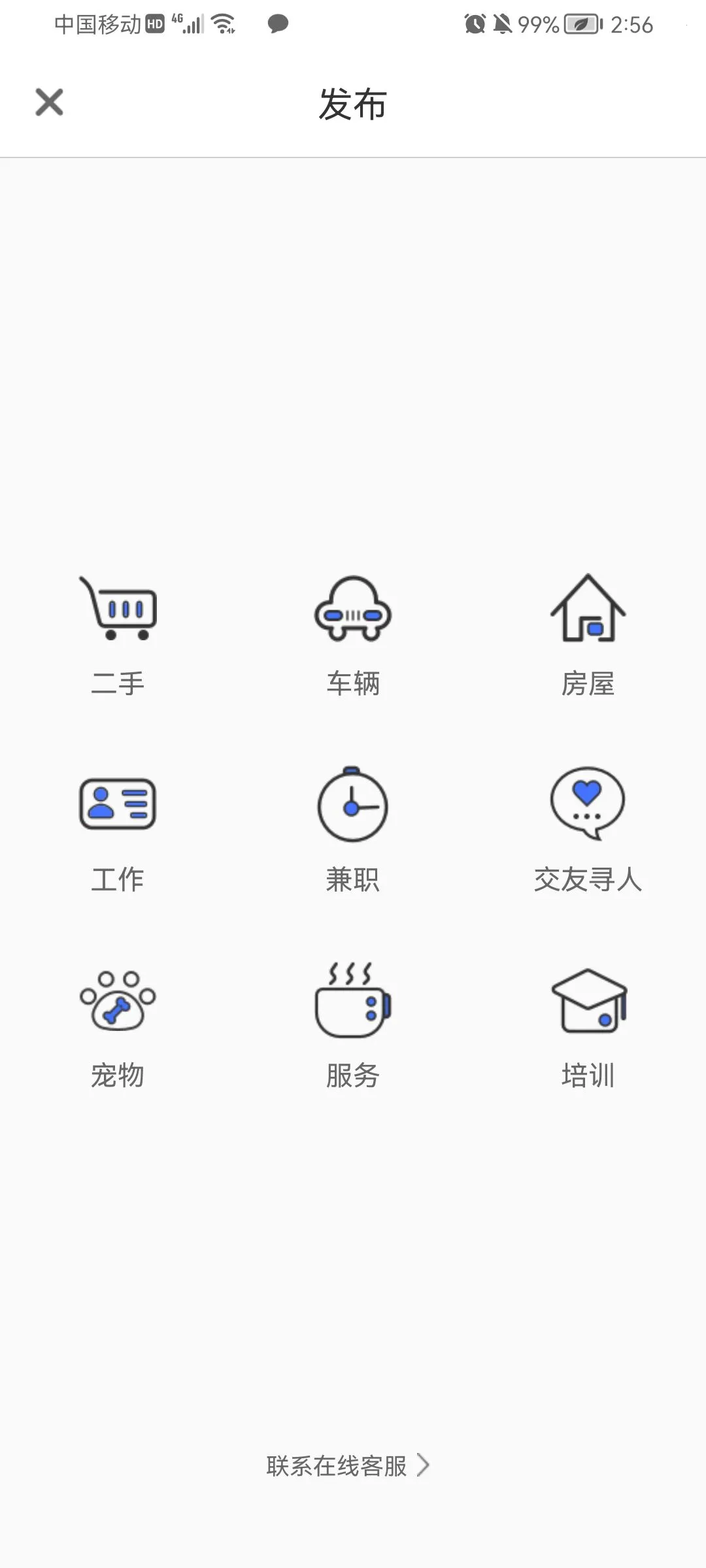The height and width of the screenshot is (1568, 706).
Task: Open the 房屋 housing category
Action: pyautogui.click(x=588, y=634)
